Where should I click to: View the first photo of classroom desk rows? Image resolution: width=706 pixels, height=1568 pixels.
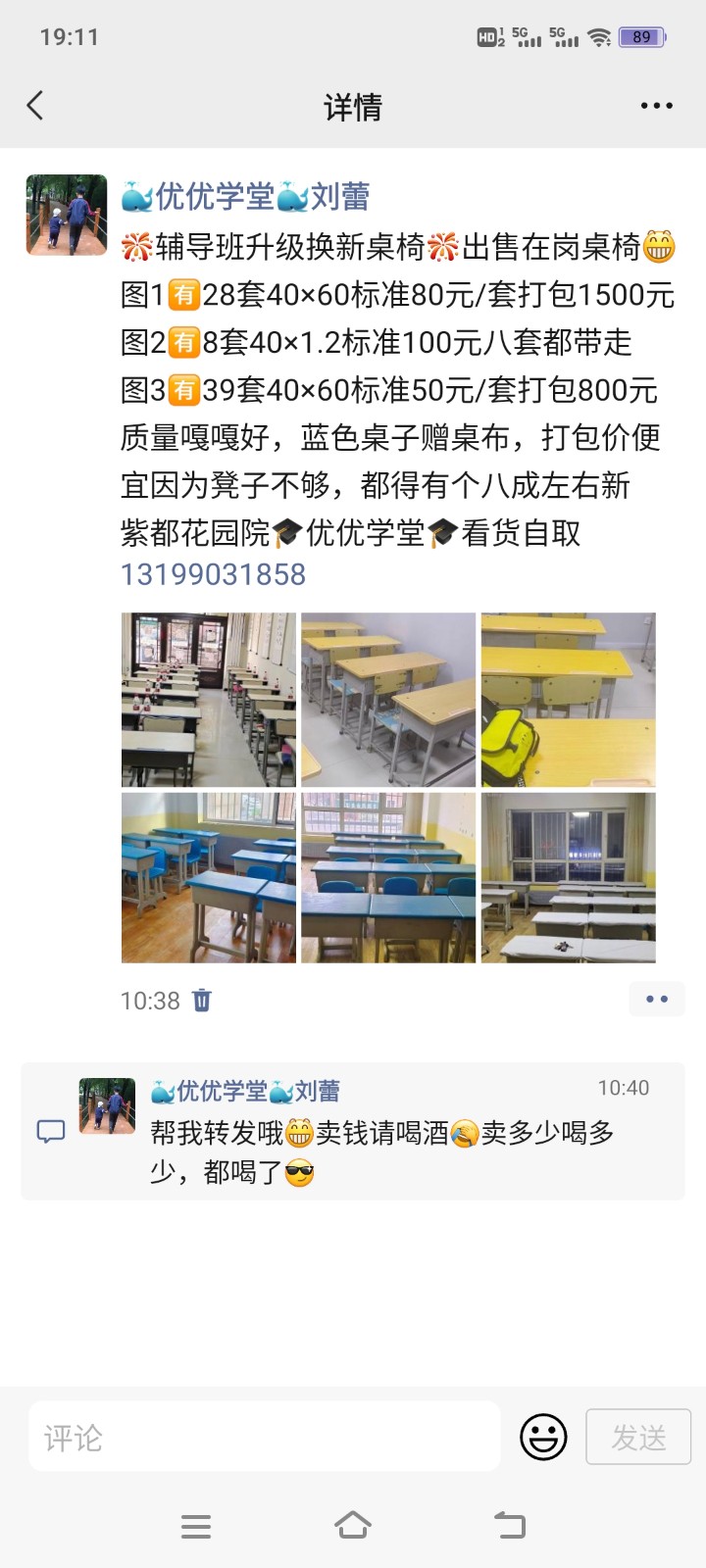(208, 700)
